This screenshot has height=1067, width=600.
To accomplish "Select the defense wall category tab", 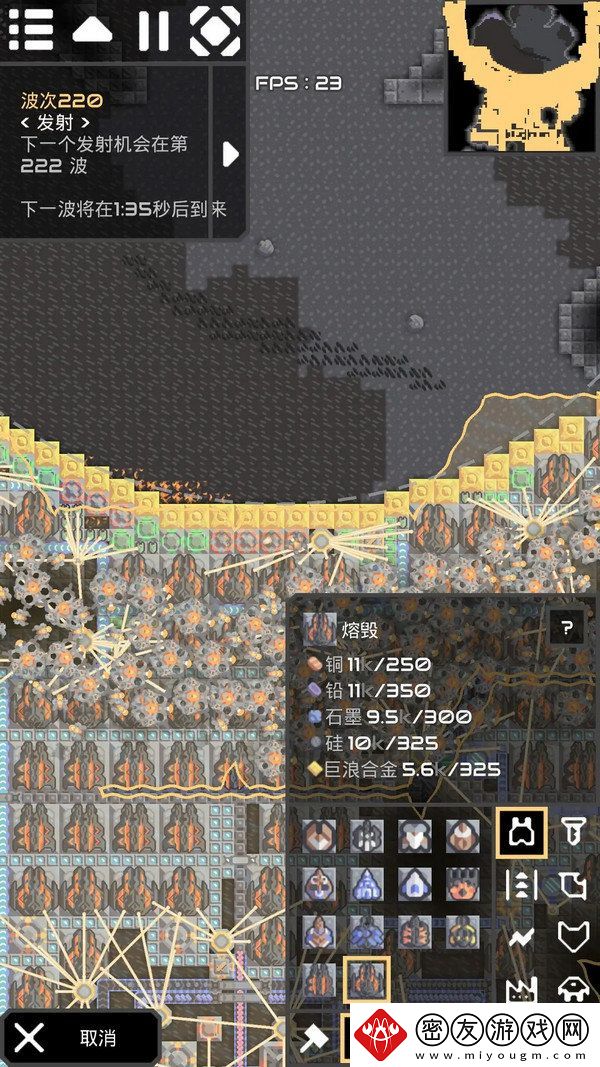I will click(572, 938).
